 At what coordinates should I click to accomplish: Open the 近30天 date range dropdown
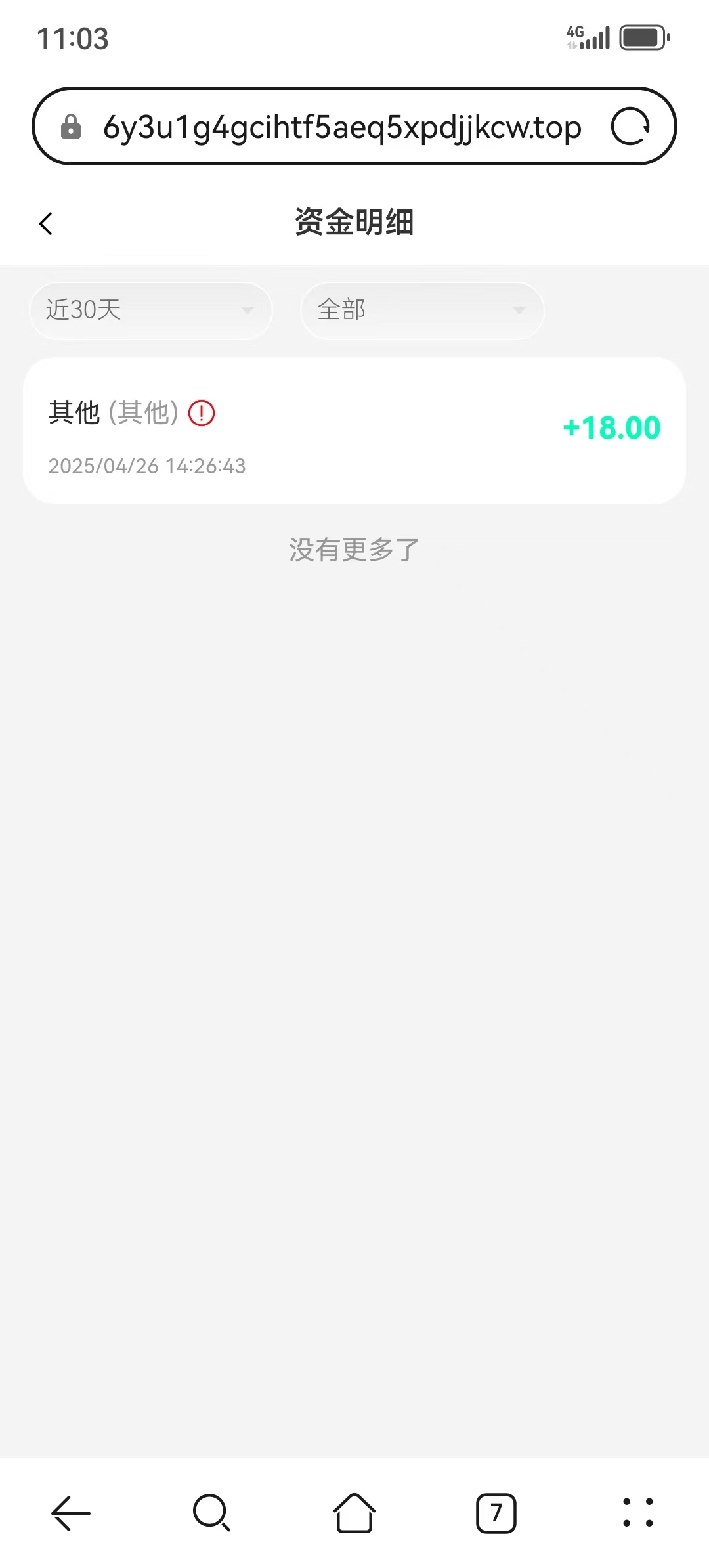150,310
